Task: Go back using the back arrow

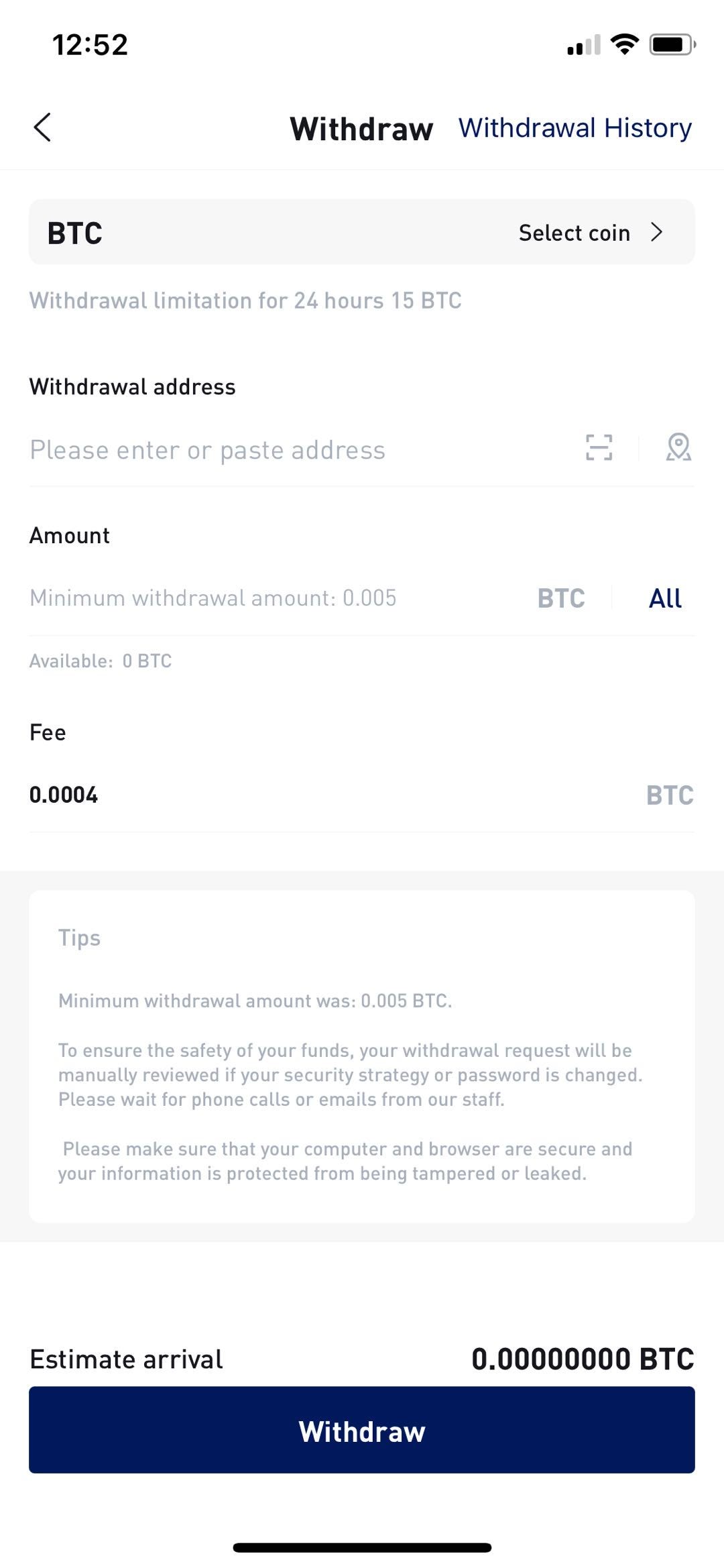Action: tap(42, 127)
